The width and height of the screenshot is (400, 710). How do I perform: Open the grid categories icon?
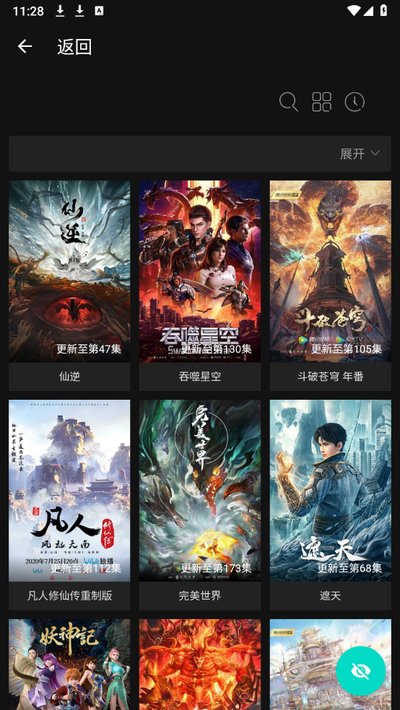tap(322, 102)
